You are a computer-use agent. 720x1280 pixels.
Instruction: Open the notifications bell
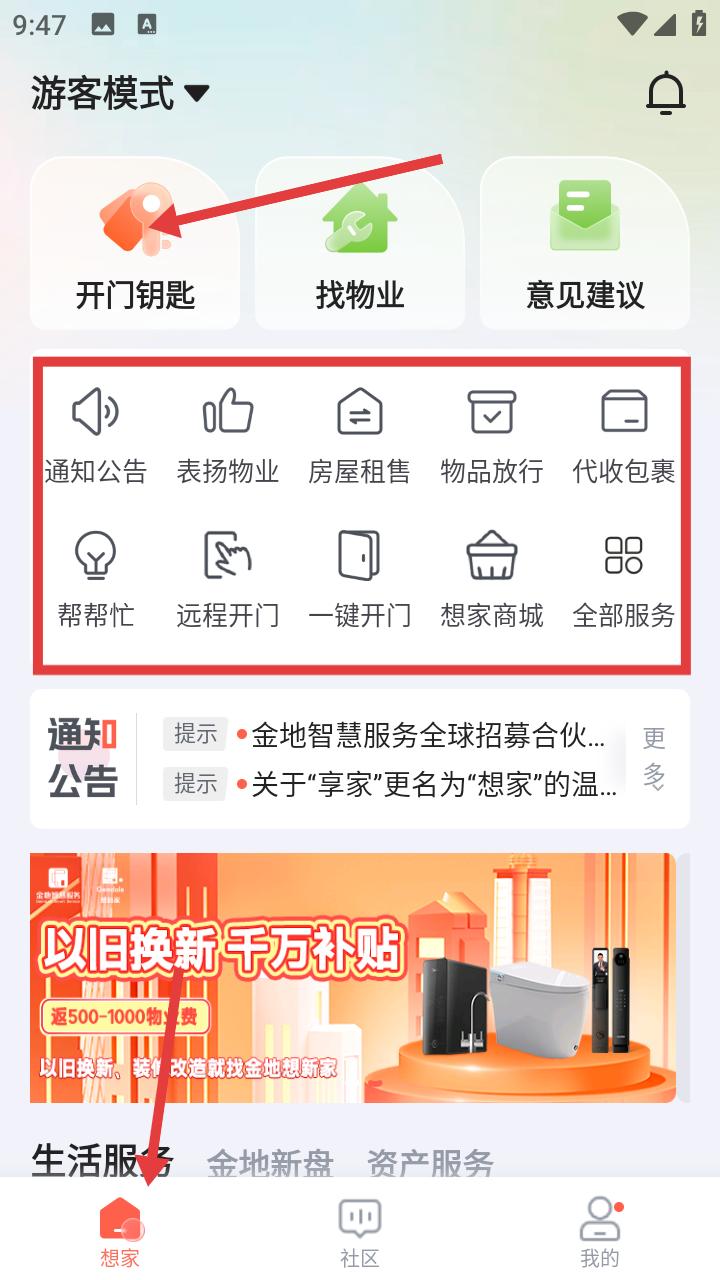[665, 94]
